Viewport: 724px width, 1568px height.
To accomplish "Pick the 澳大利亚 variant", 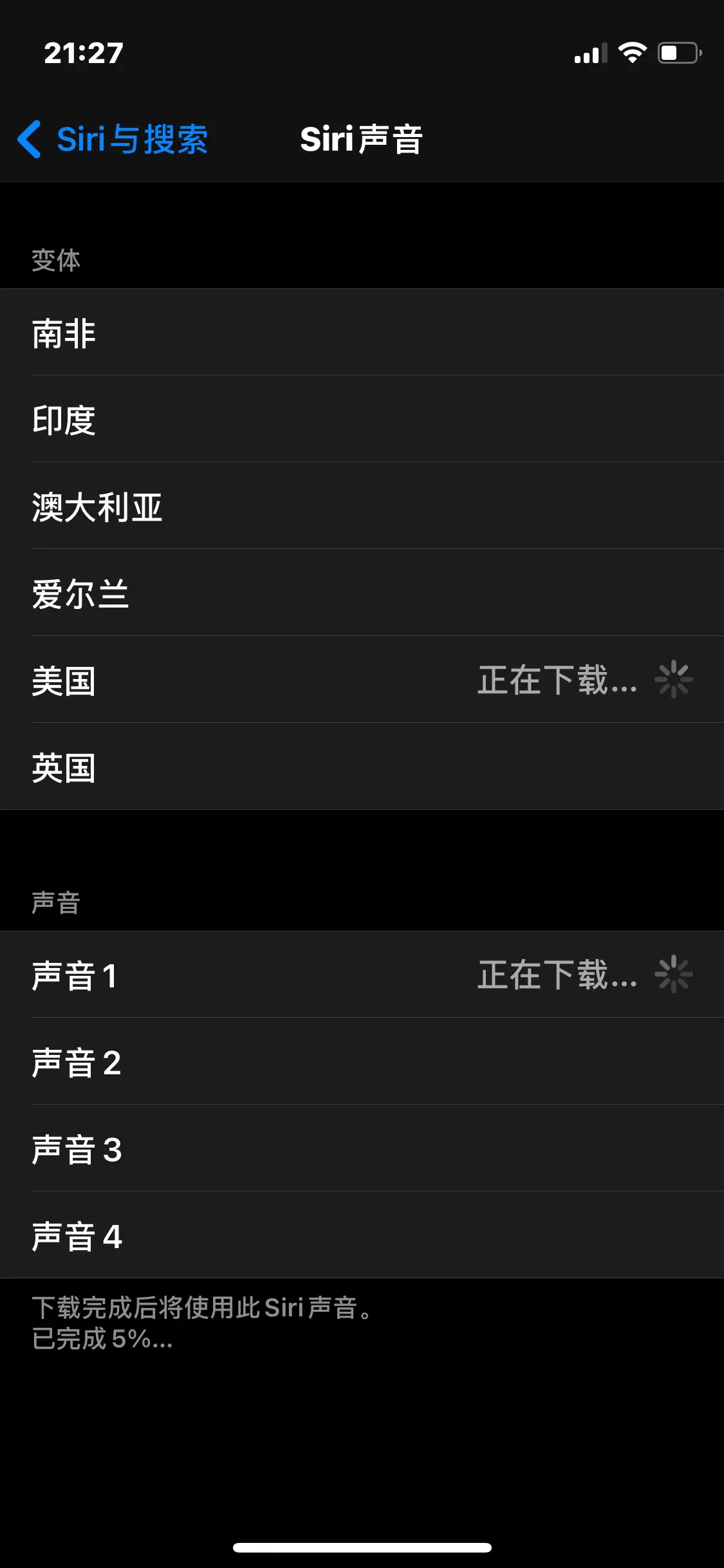I will click(x=362, y=506).
